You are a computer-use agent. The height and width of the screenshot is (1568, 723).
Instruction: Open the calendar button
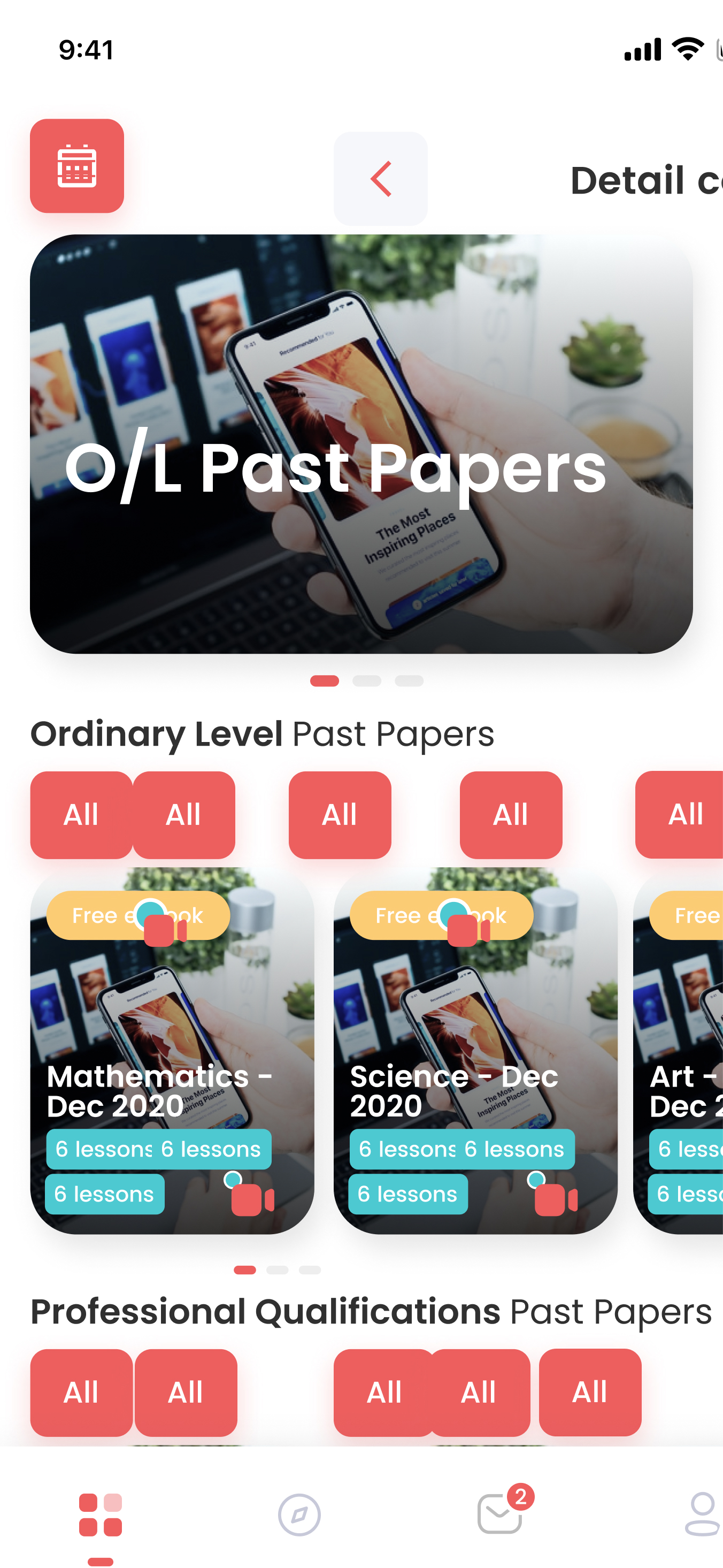76,165
